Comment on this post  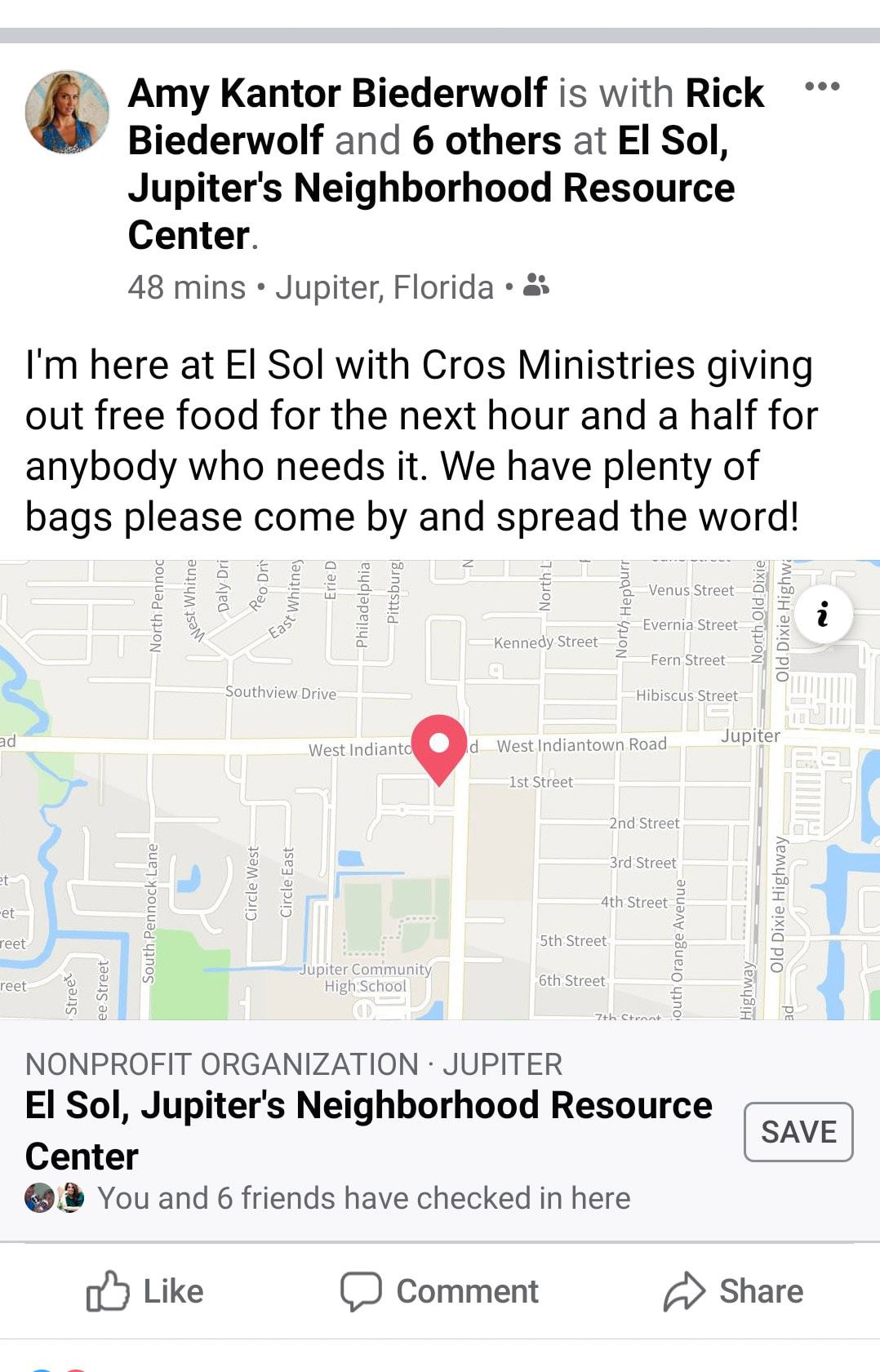click(439, 1291)
